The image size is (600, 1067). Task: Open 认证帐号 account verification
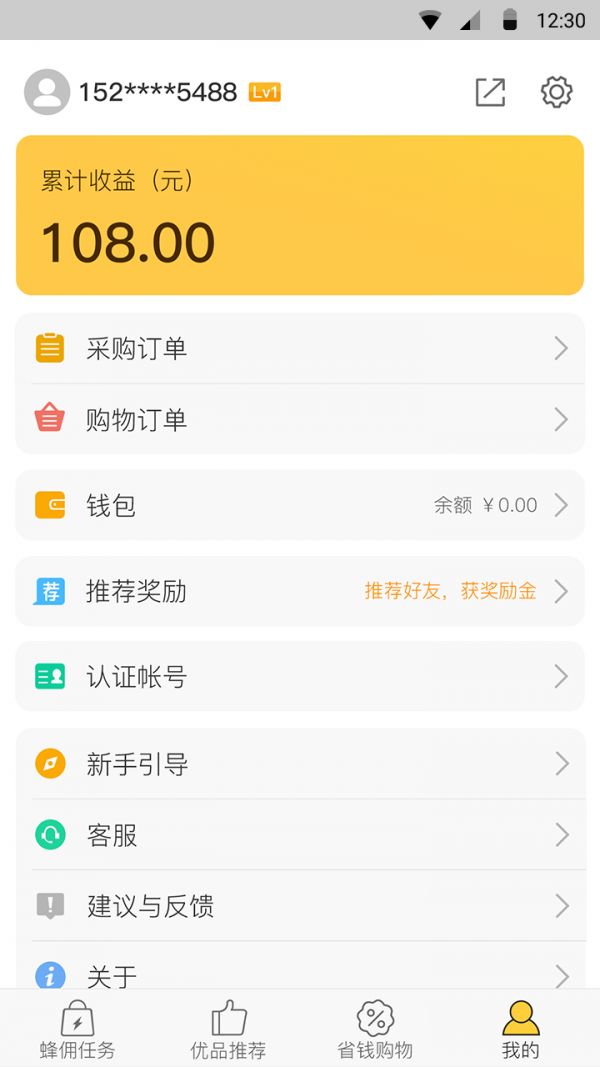coord(300,677)
